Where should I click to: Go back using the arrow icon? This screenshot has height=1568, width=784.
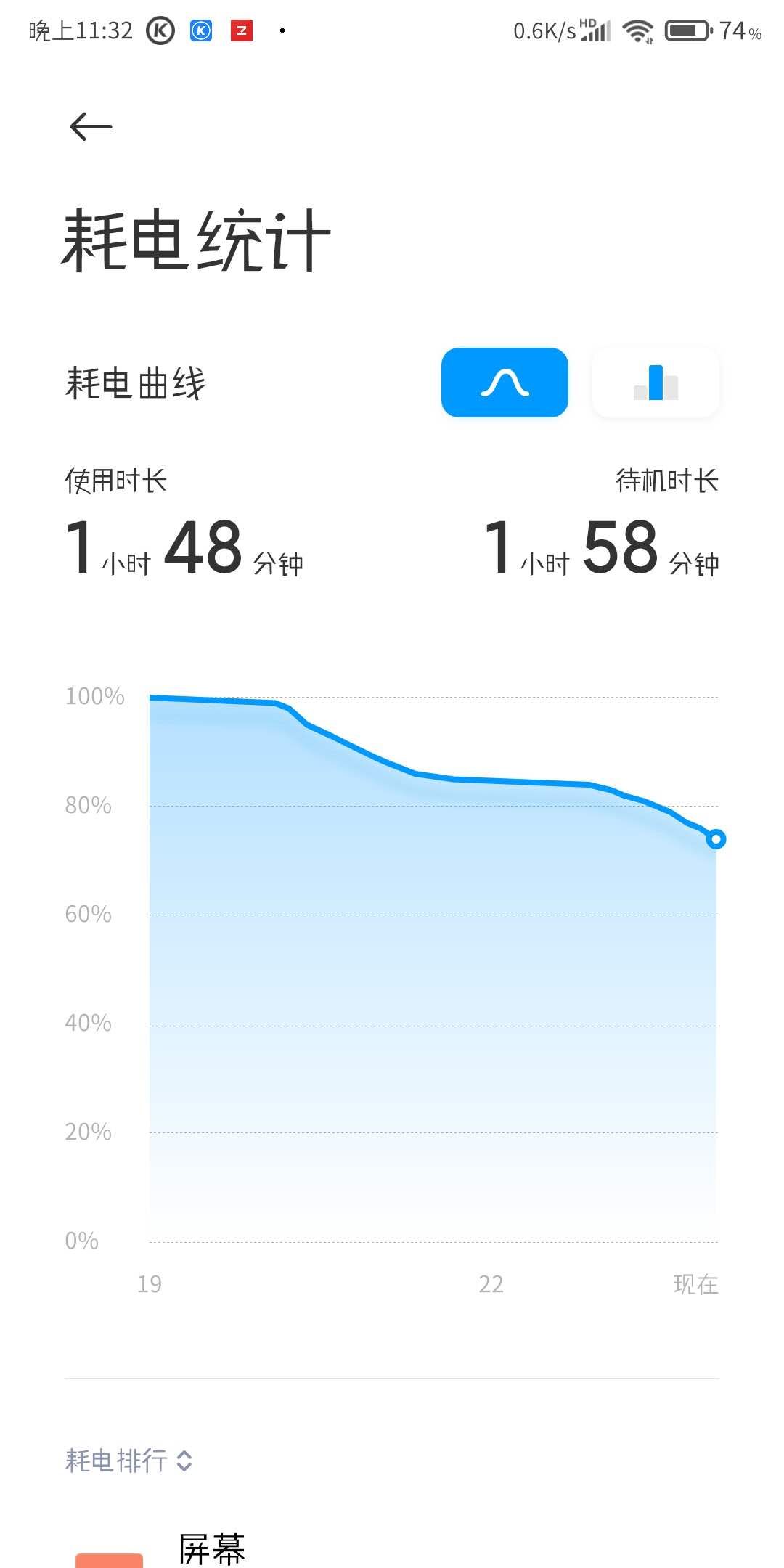coord(91,127)
